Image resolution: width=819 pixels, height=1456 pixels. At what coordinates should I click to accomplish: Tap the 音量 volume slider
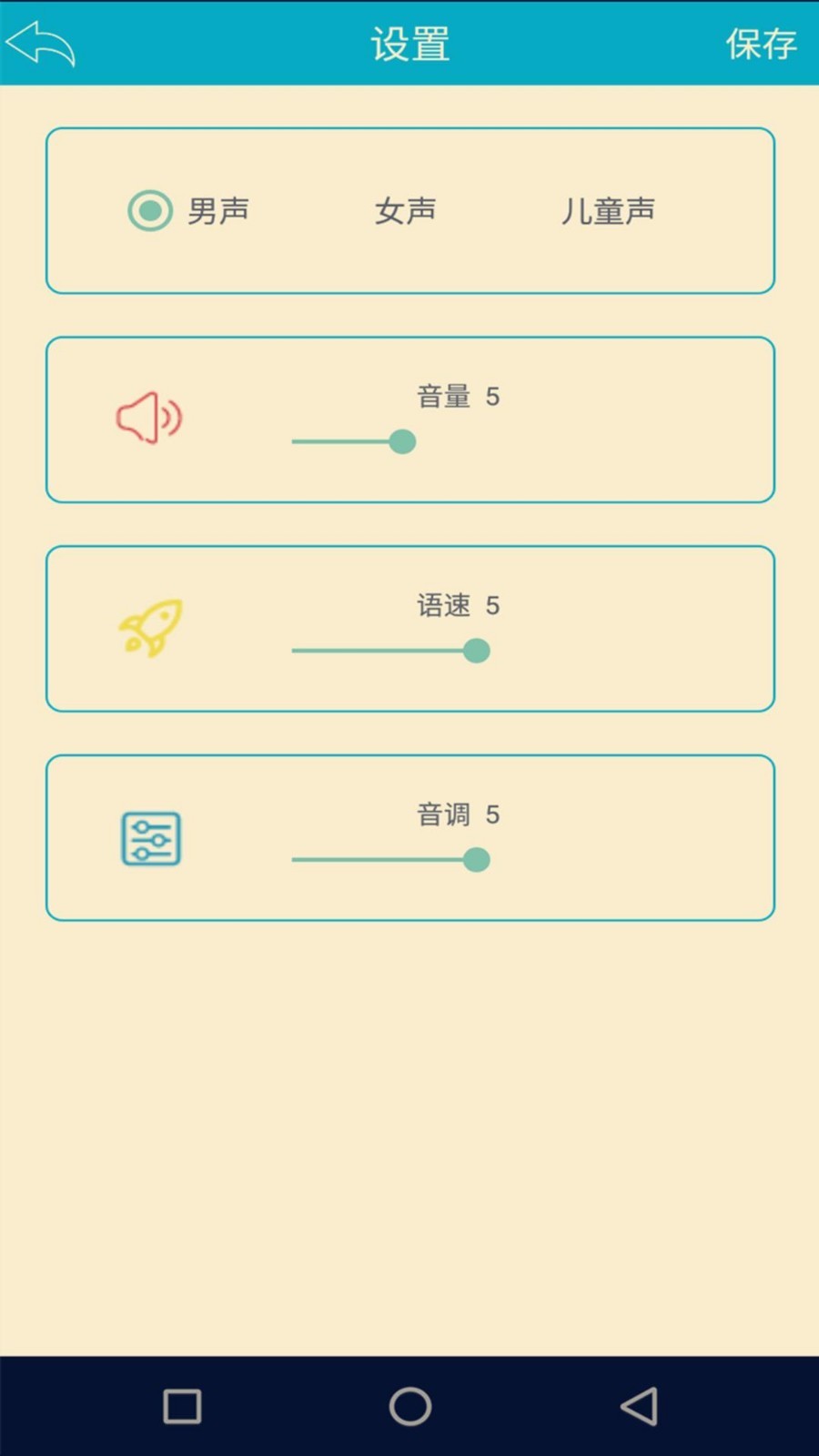click(402, 442)
